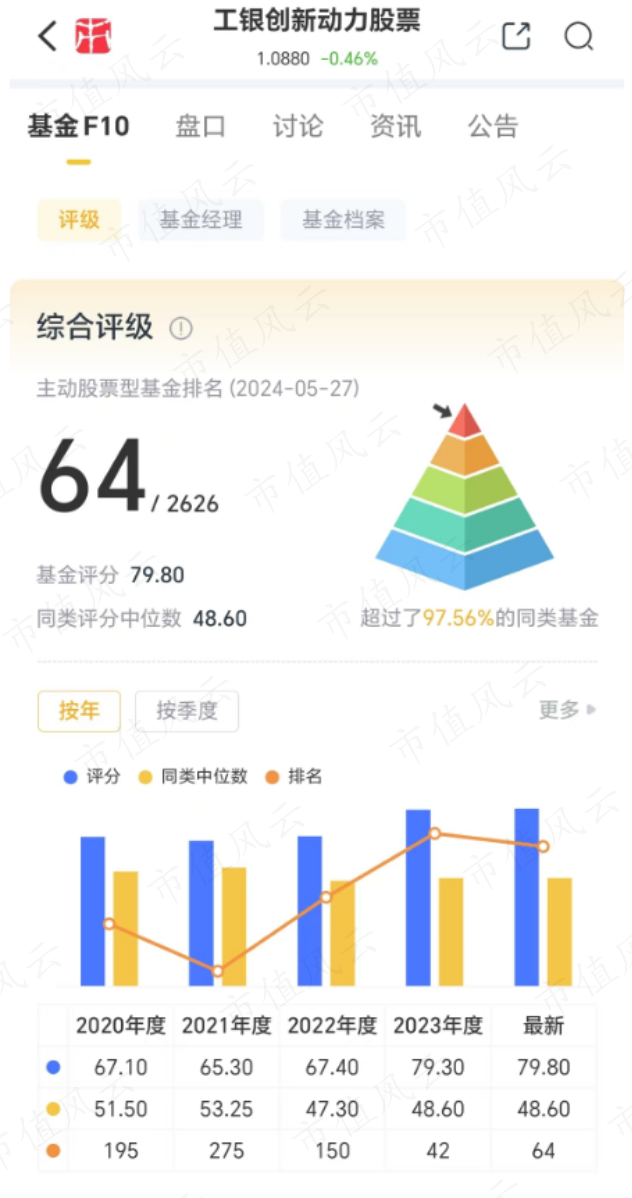This screenshot has width=632, height=1198.
Task: Open the 资讯 tab
Action: (x=395, y=126)
